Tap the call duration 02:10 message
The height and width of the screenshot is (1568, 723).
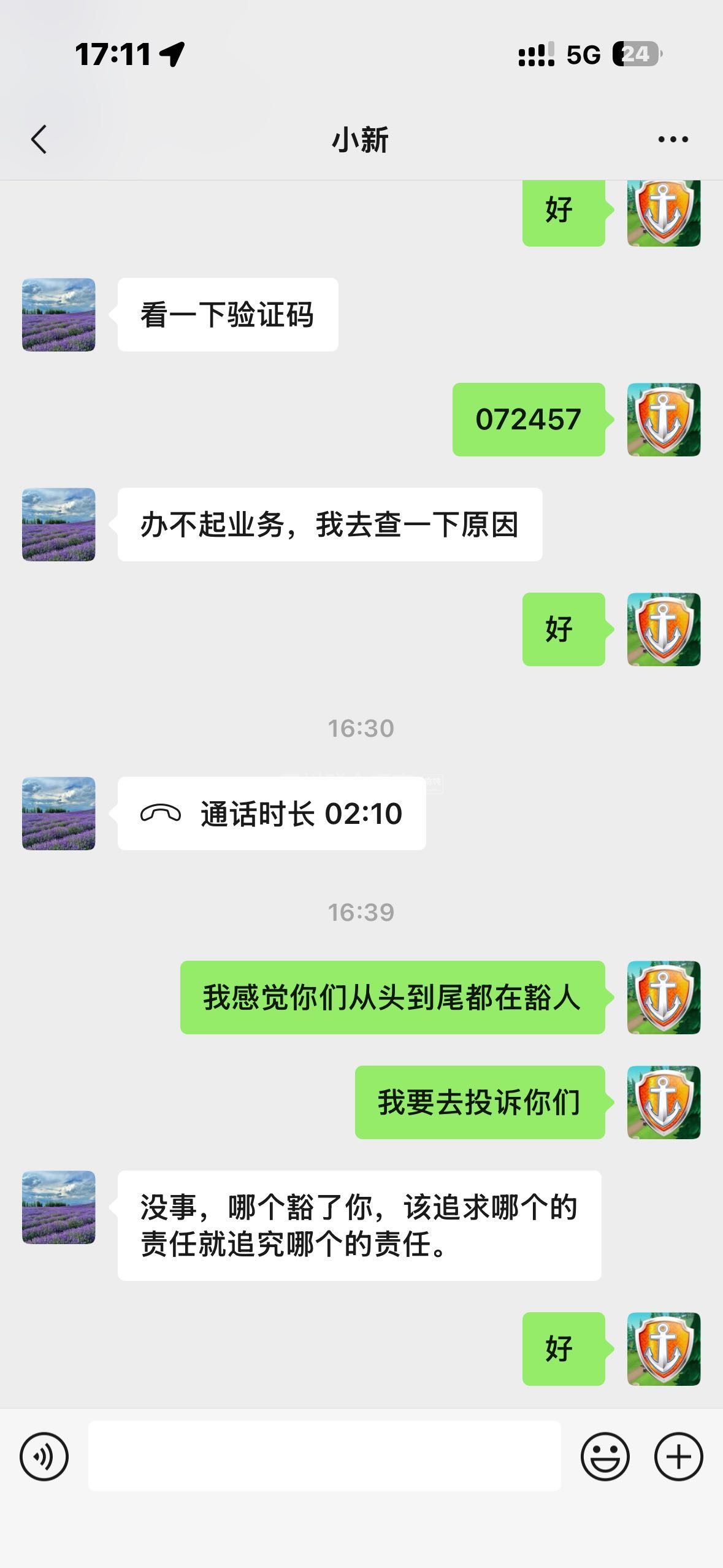[x=272, y=813]
